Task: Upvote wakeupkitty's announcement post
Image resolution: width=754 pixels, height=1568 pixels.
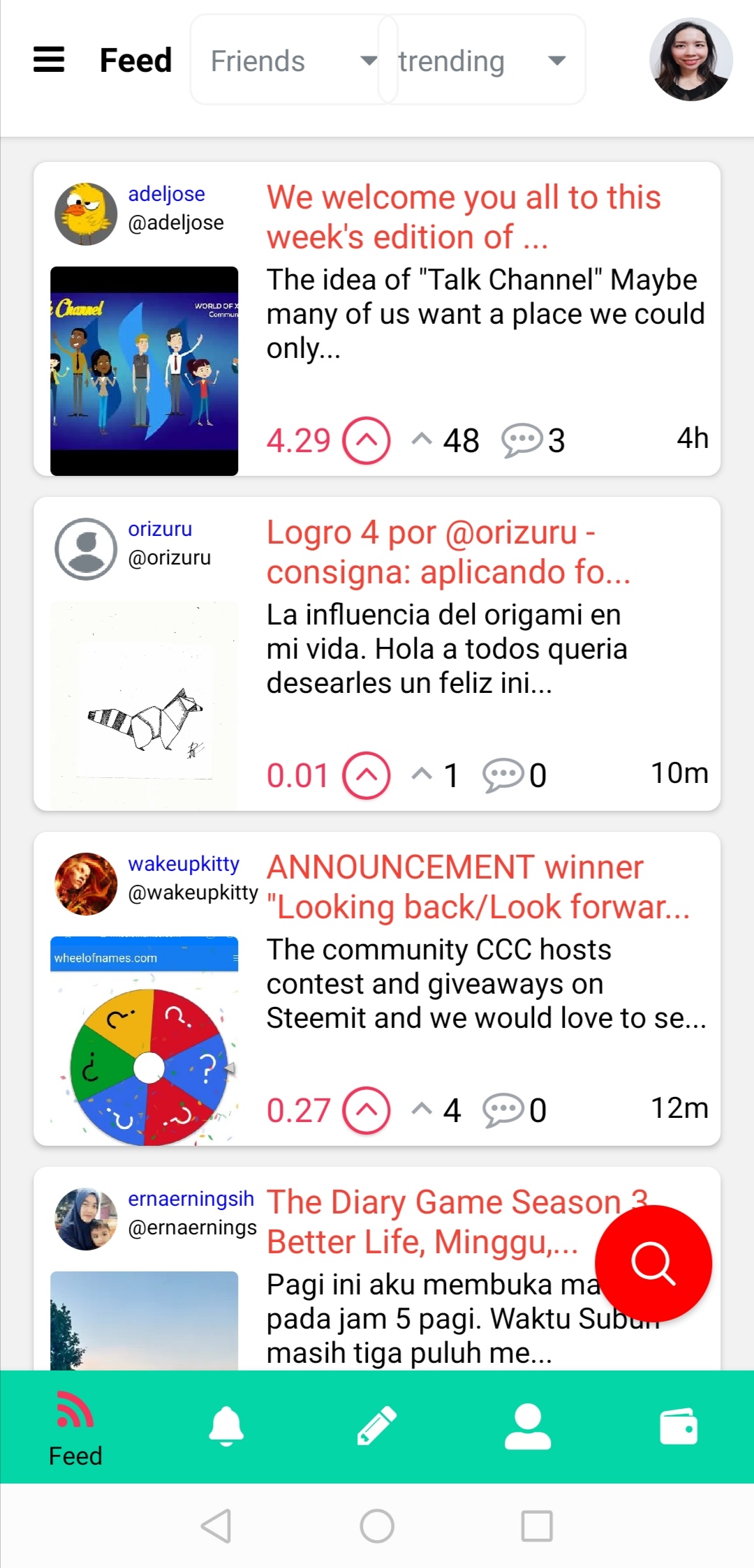Action: pyautogui.click(x=367, y=1110)
